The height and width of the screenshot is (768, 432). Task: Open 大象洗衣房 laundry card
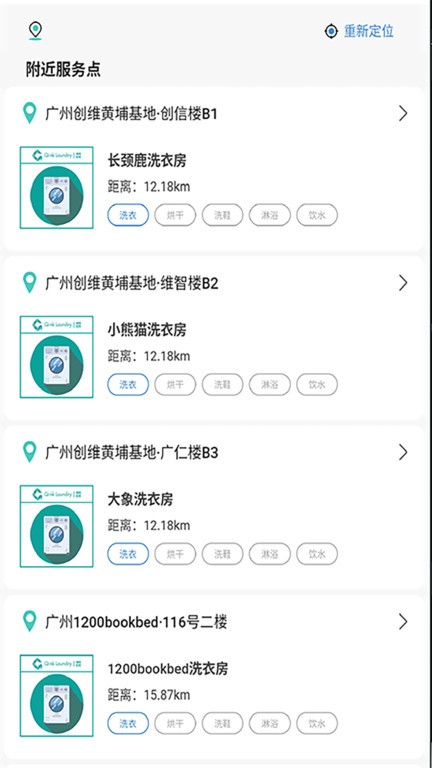click(x=216, y=527)
